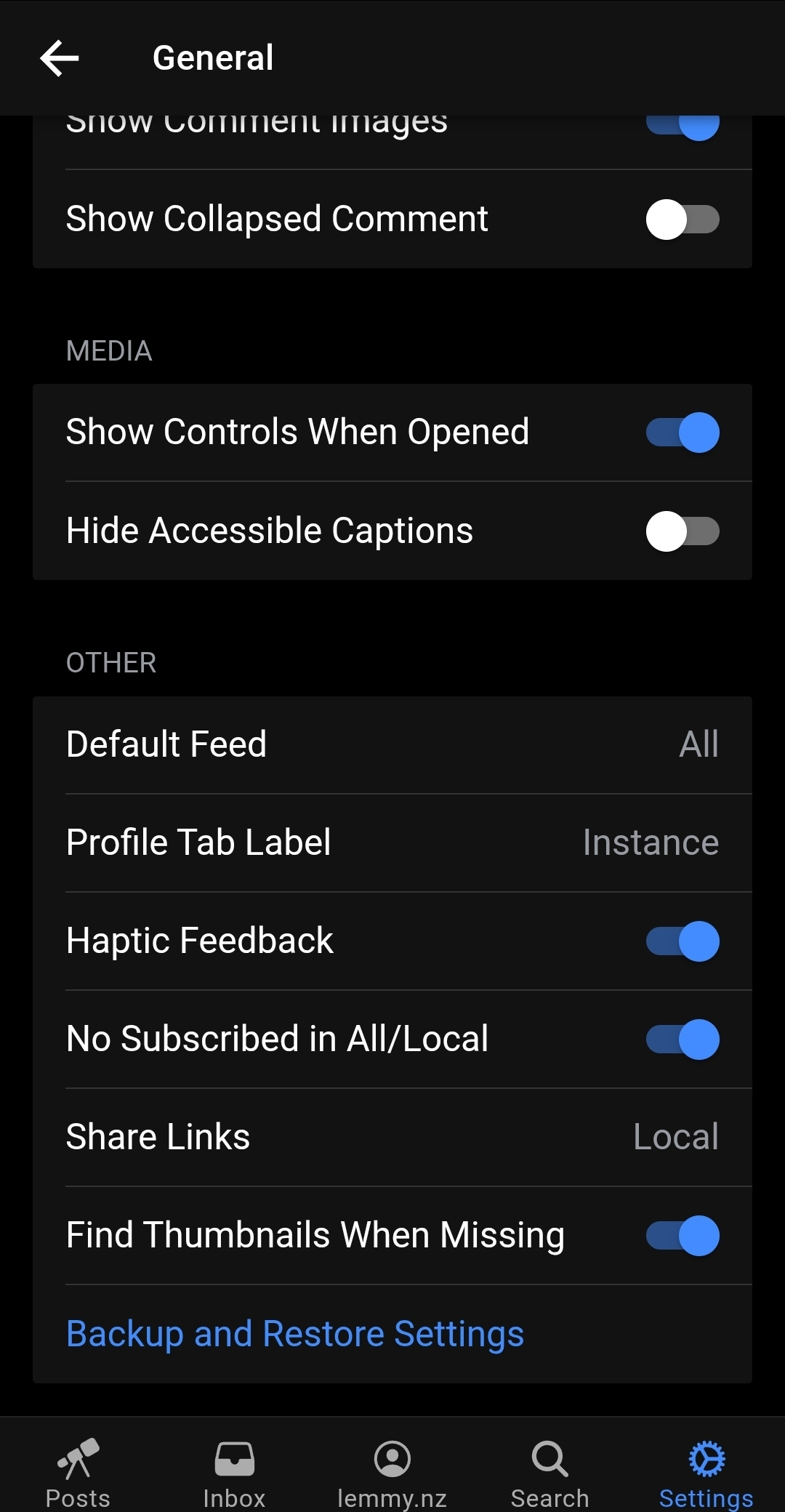Open the Share Links setting

click(392, 1137)
